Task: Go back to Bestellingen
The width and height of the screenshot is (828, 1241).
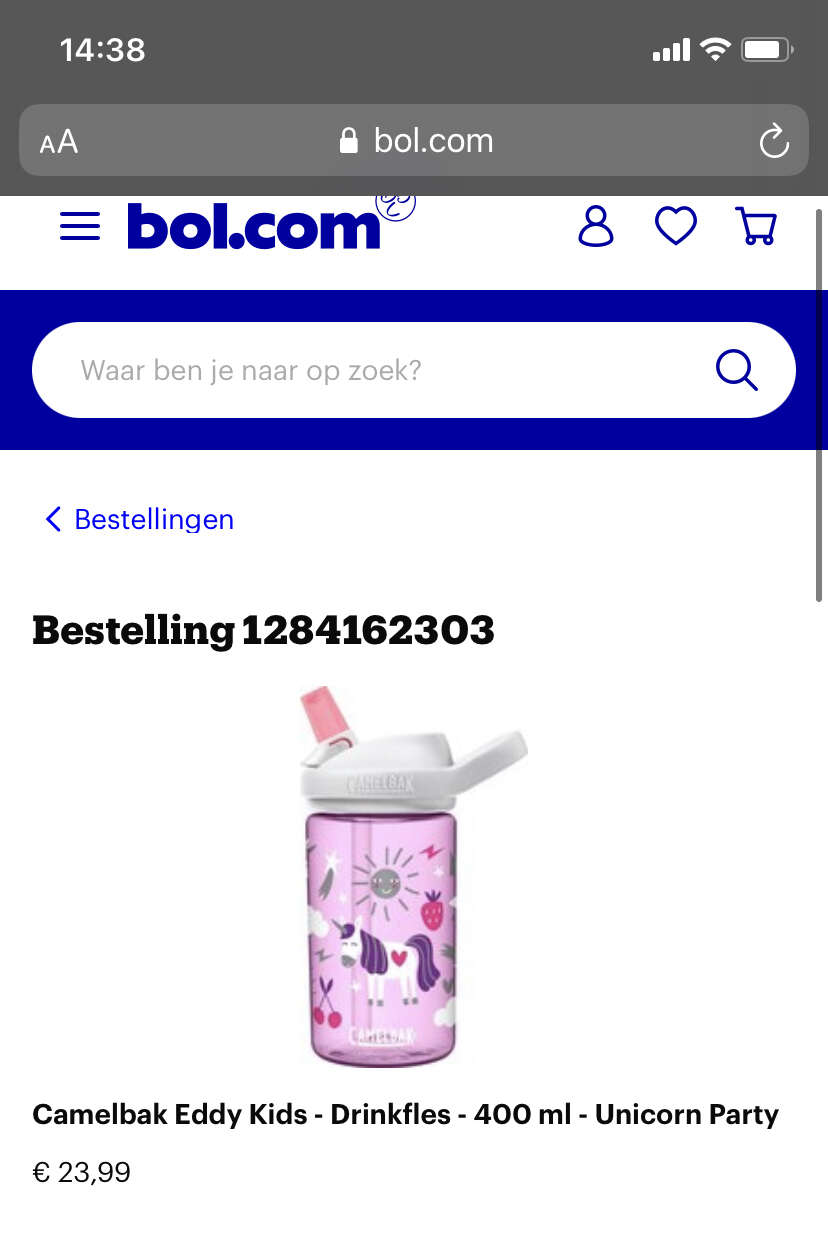Action: (140, 519)
